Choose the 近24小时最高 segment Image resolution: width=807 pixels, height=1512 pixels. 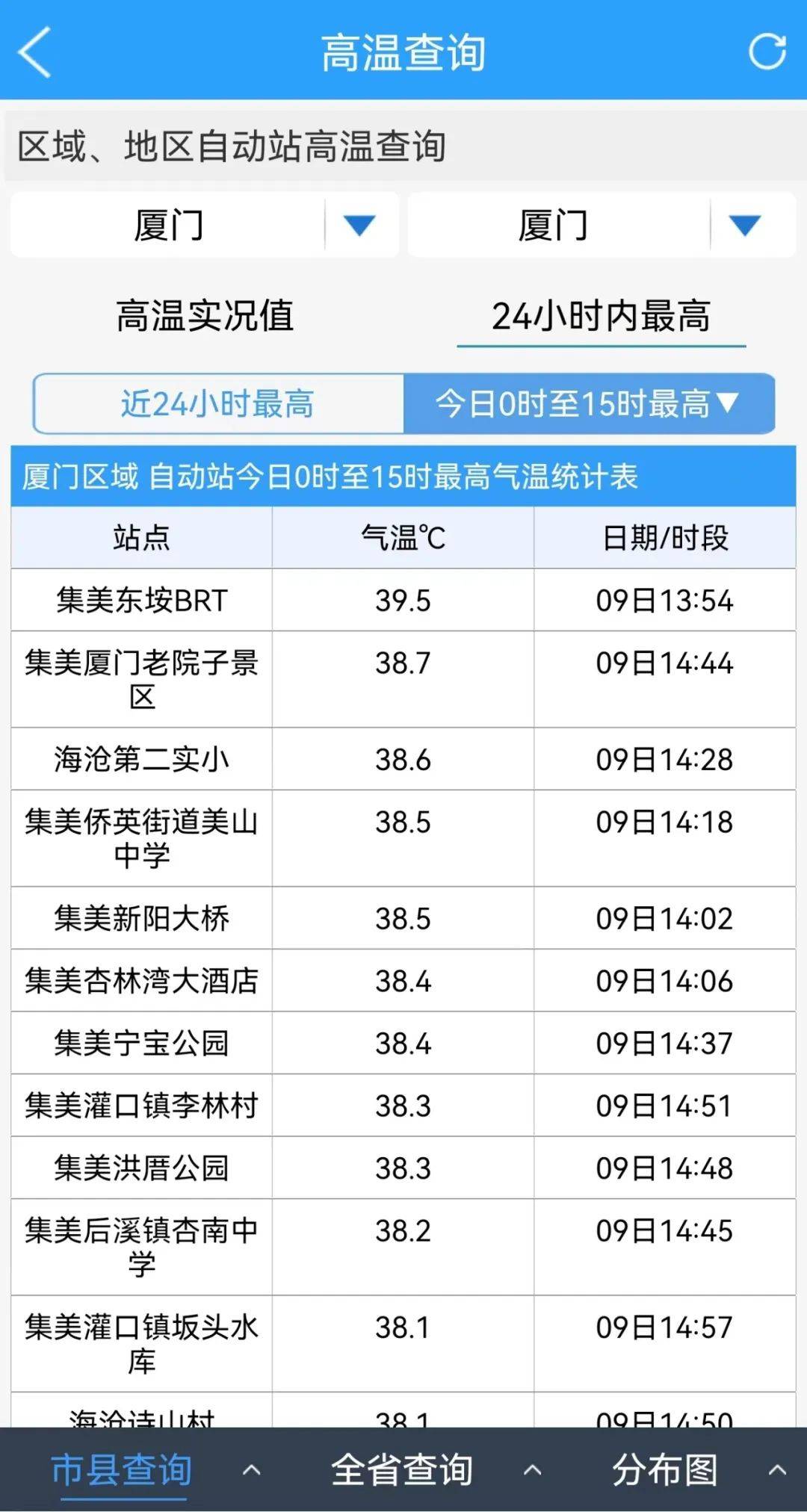pyautogui.click(x=218, y=403)
